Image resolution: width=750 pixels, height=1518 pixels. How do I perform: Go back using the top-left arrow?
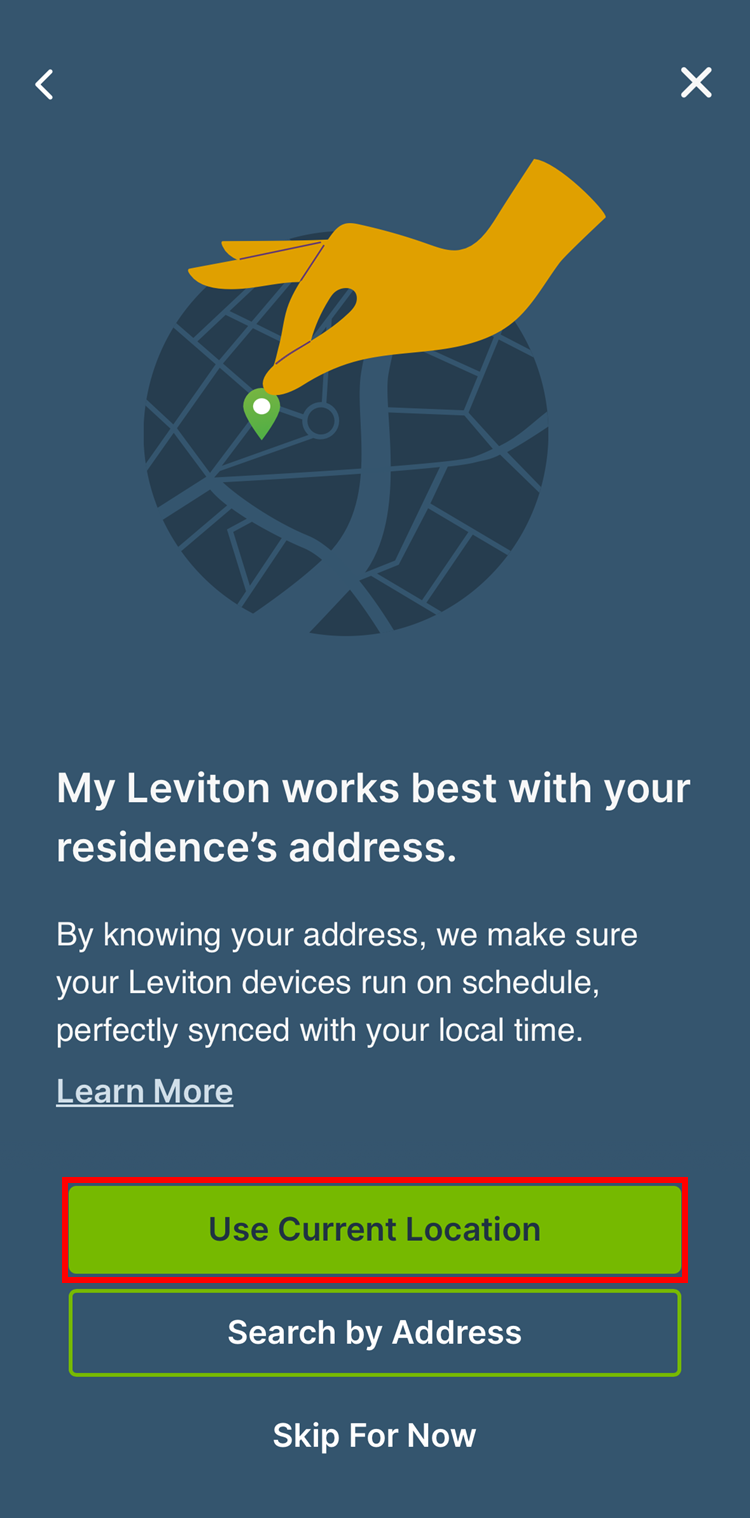(44, 84)
